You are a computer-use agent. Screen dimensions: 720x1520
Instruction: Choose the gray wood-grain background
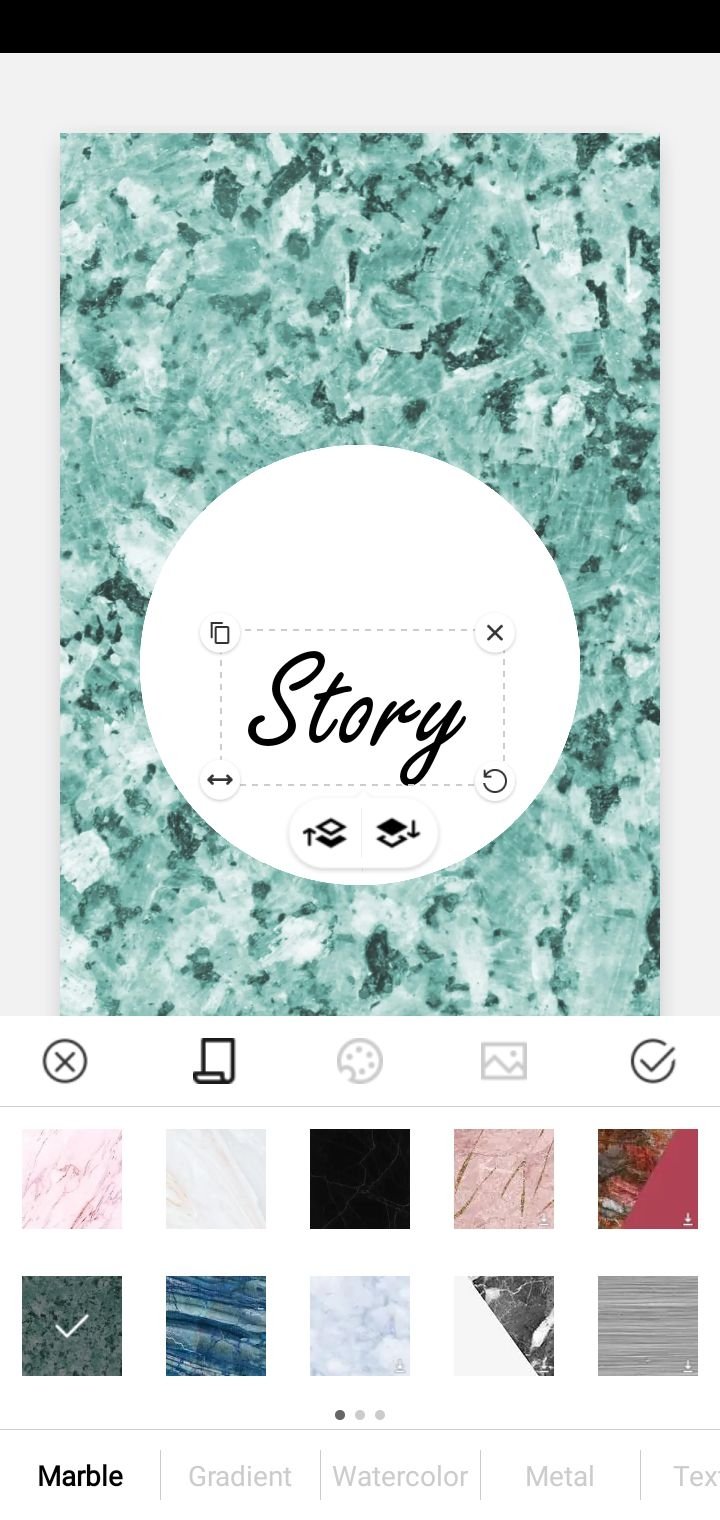tap(648, 1325)
